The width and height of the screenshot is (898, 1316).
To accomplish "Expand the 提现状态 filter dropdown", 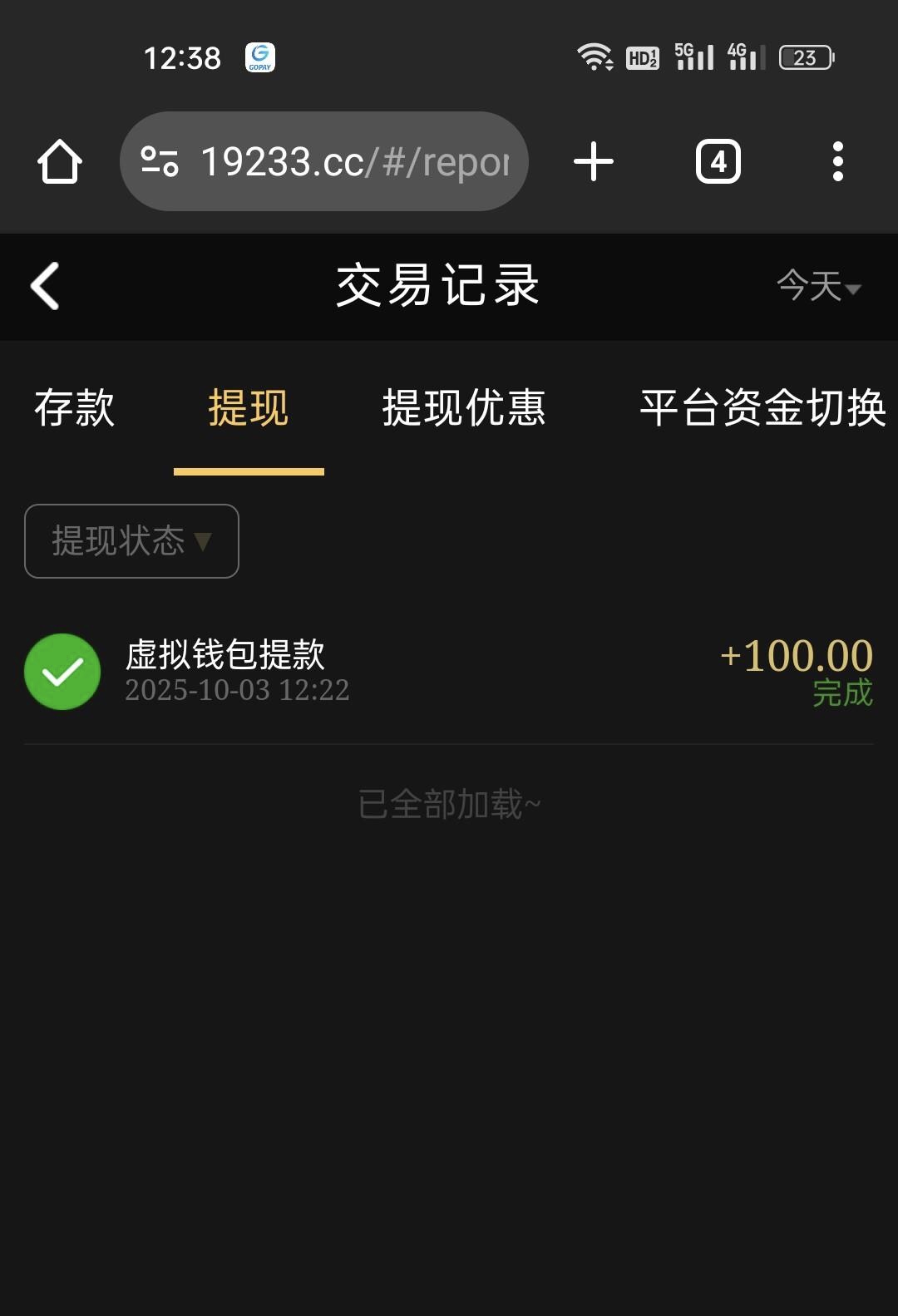I will pyautogui.click(x=131, y=541).
